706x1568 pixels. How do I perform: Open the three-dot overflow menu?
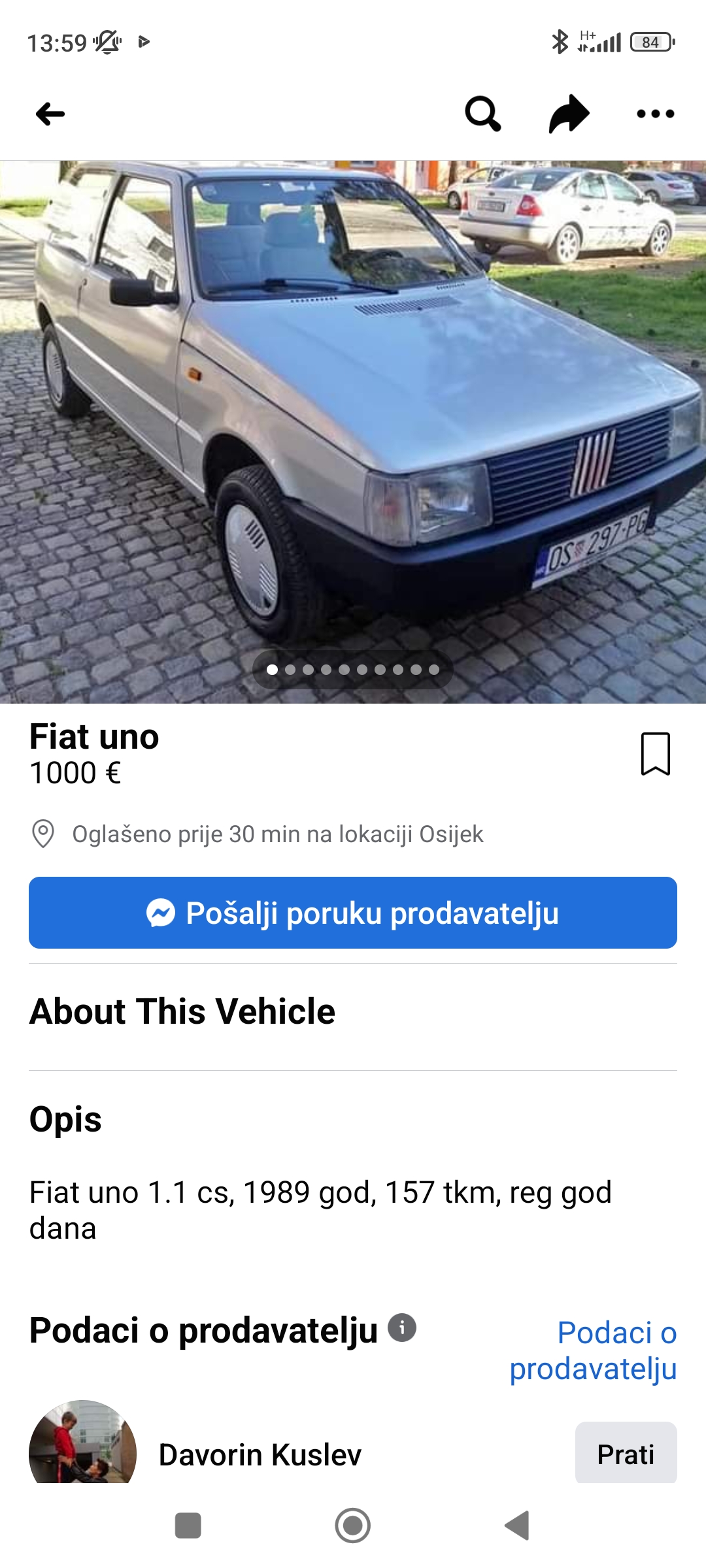[656, 114]
